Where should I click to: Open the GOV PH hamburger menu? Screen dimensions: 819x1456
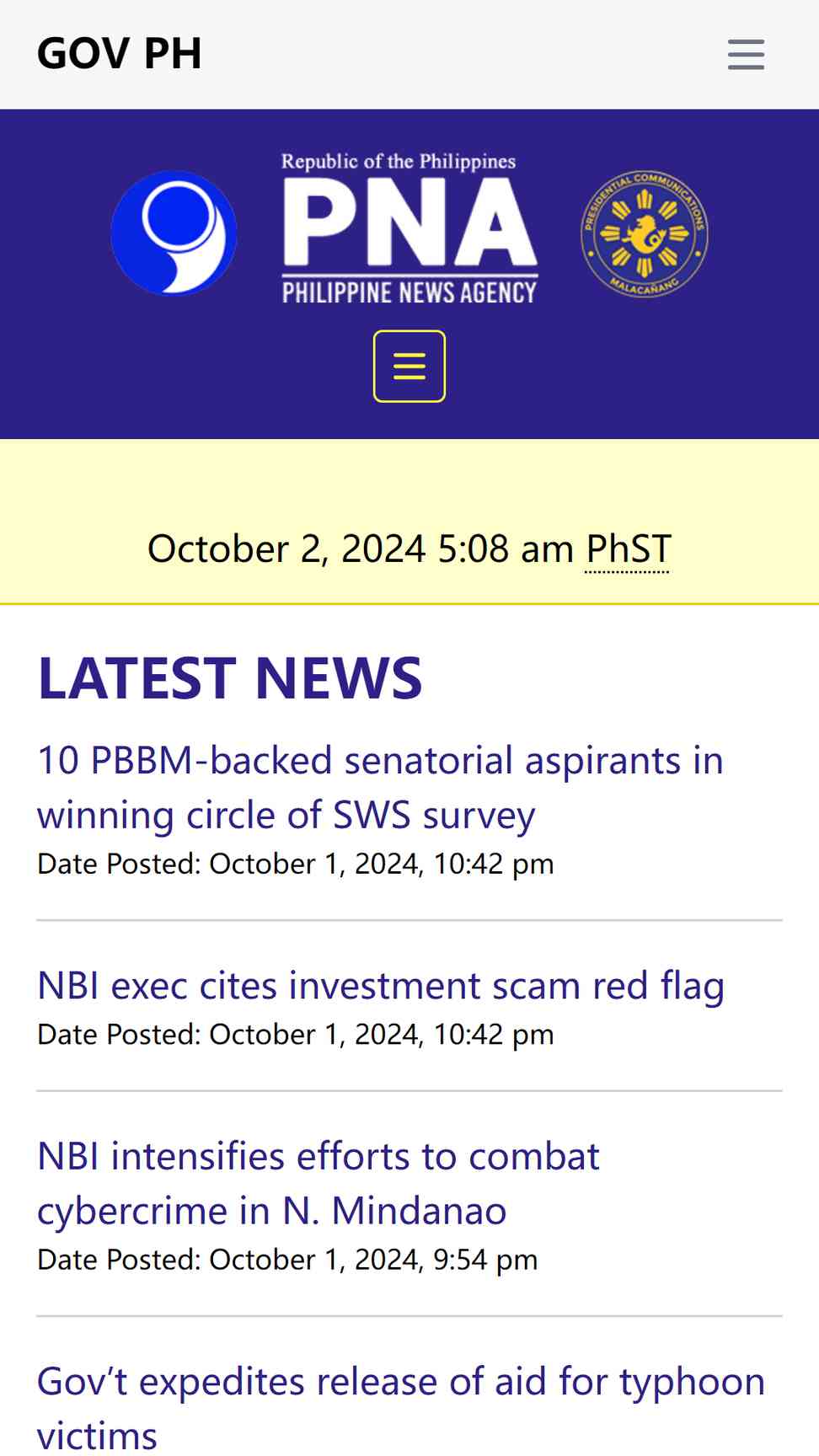[x=746, y=54]
